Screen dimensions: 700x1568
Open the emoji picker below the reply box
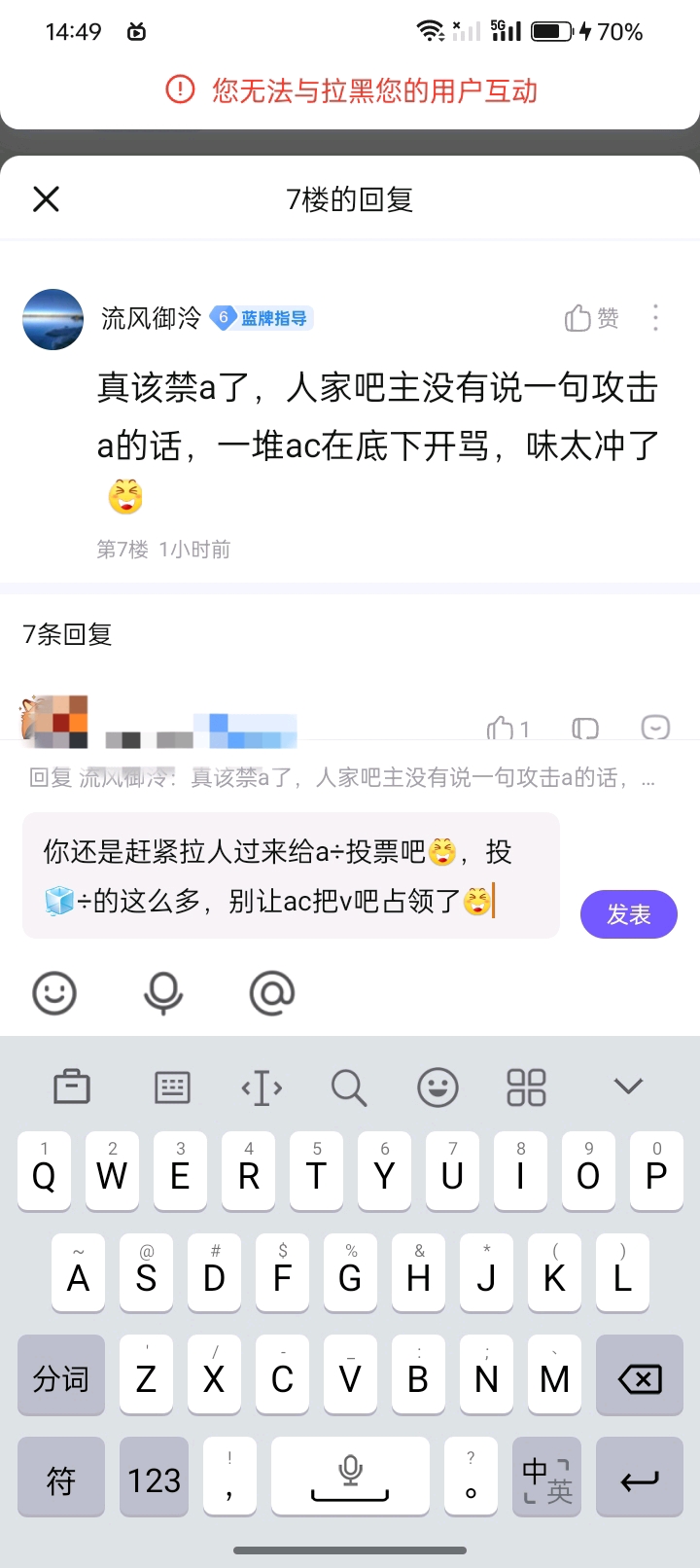click(54, 993)
